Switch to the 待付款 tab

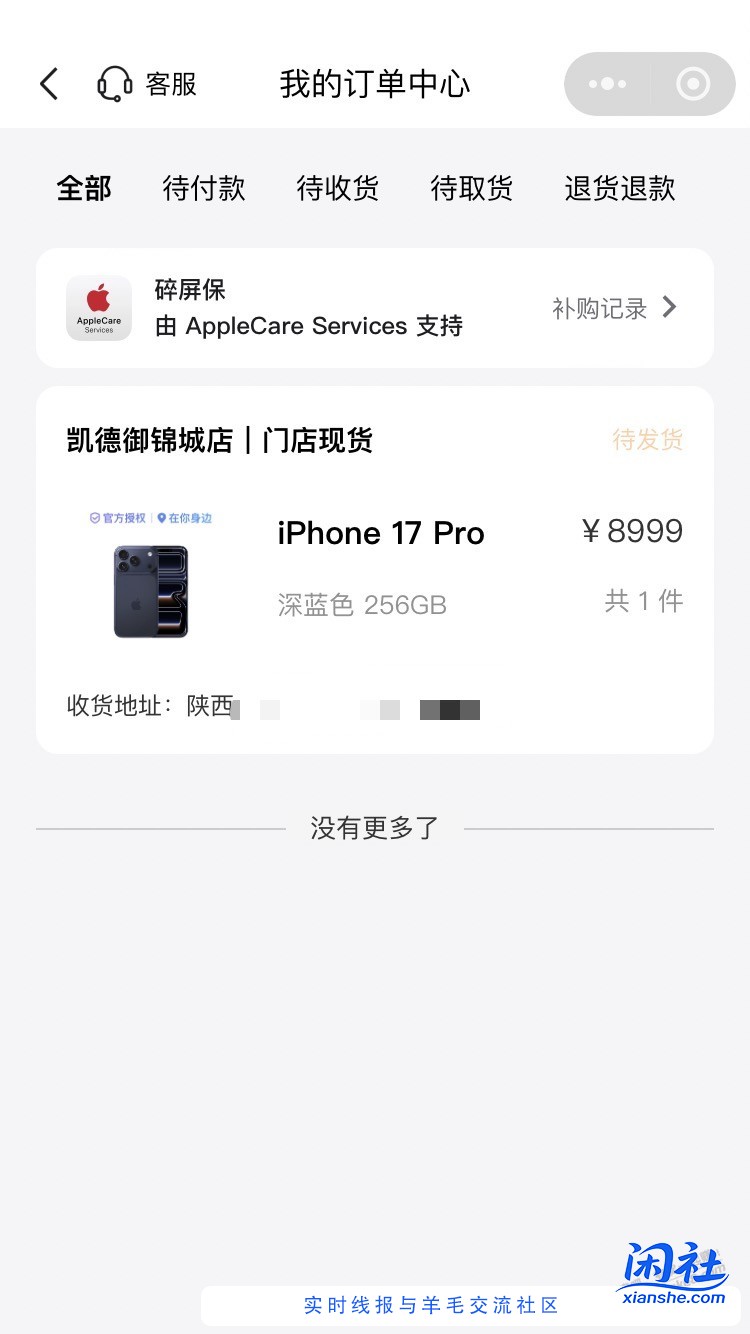pos(203,188)
